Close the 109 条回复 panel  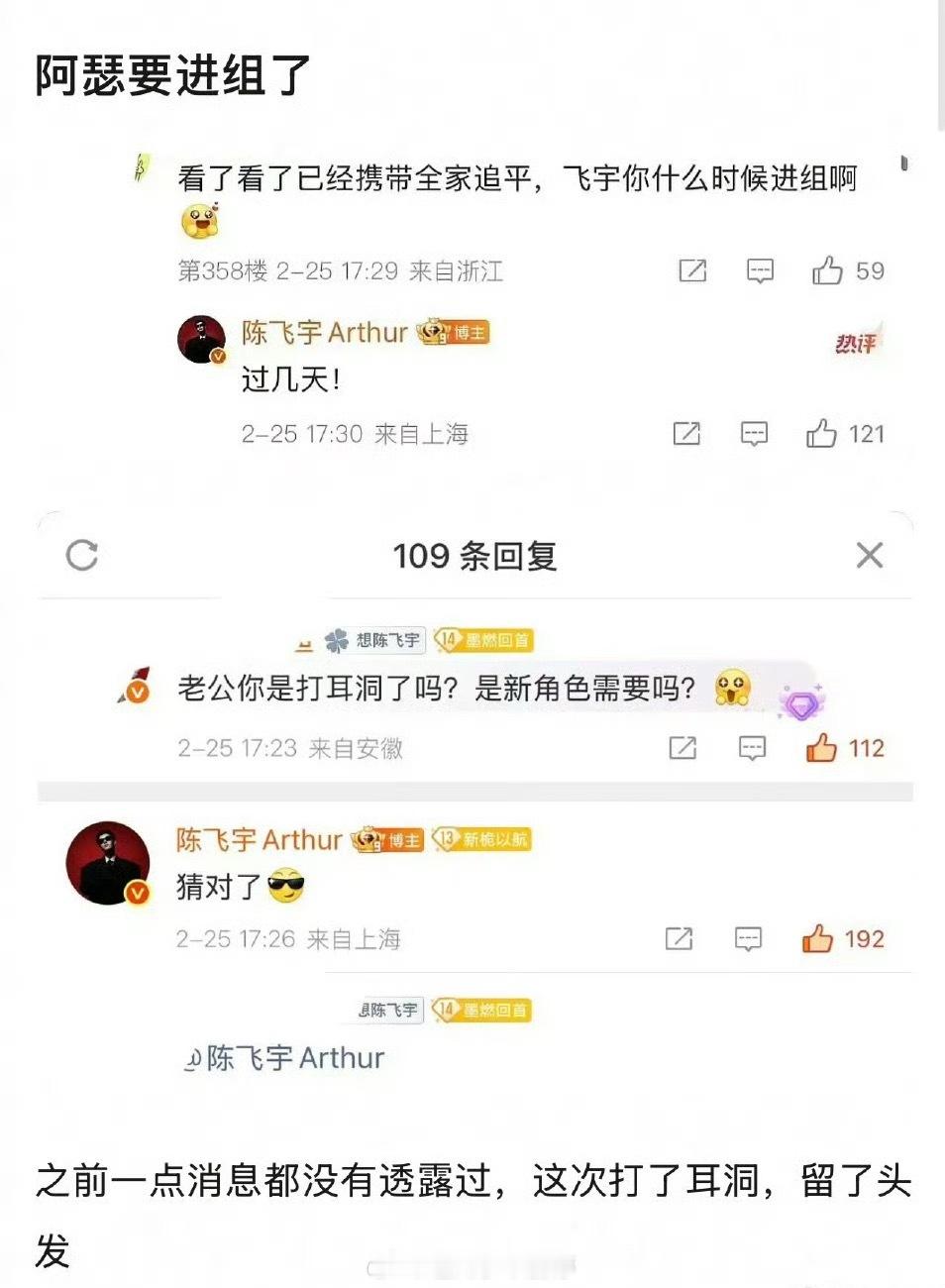point(870,555)
